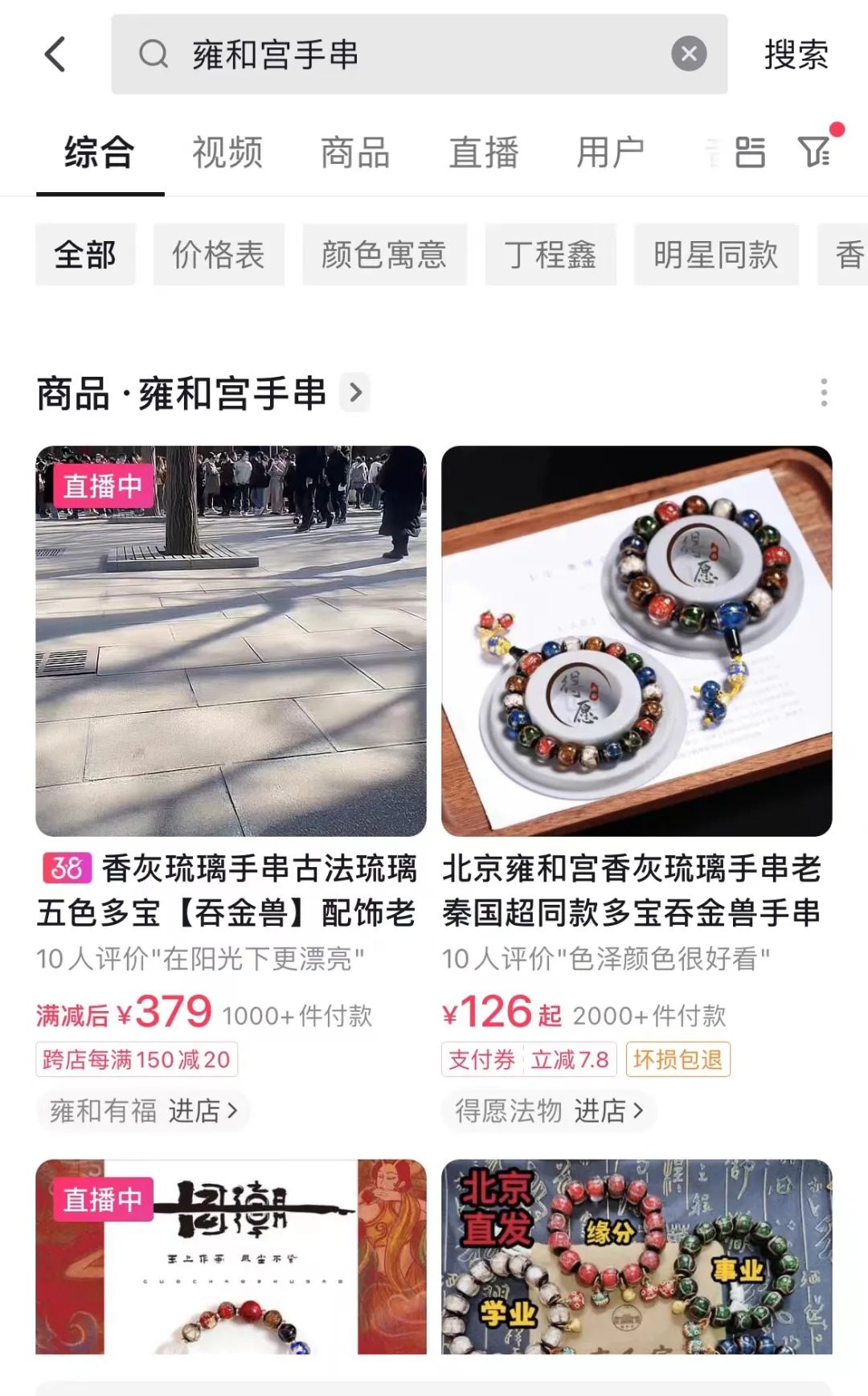Screen dimensions: 868x1396
Task: Open the 用户 tab
Action: [x=612, y=152]
